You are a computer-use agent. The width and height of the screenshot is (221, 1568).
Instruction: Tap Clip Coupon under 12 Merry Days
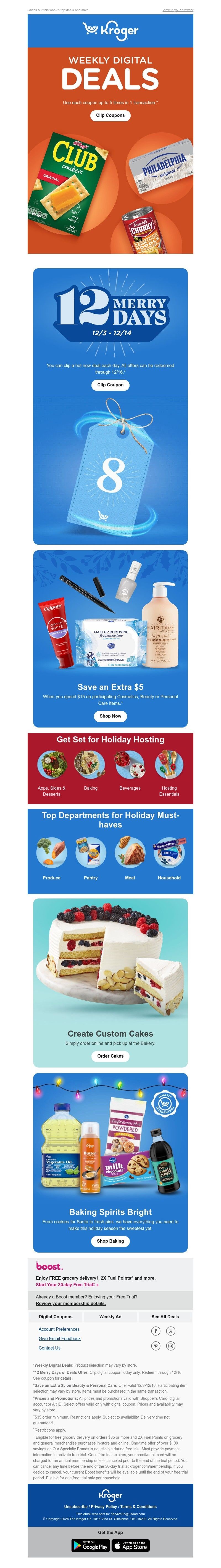tap(110, 385)
